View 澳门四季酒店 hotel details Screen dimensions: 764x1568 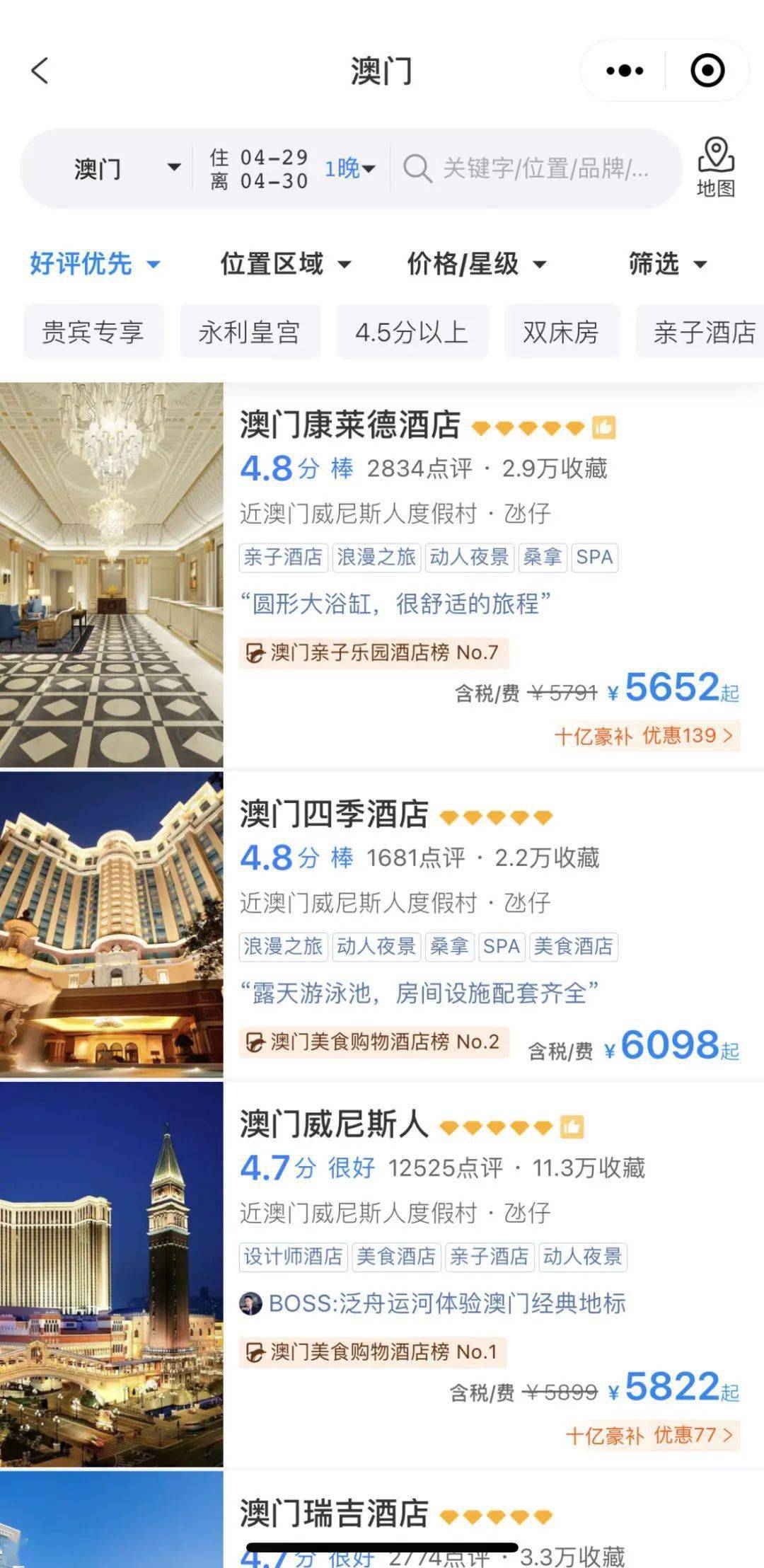pyautogui.click(x=334, y=814)
